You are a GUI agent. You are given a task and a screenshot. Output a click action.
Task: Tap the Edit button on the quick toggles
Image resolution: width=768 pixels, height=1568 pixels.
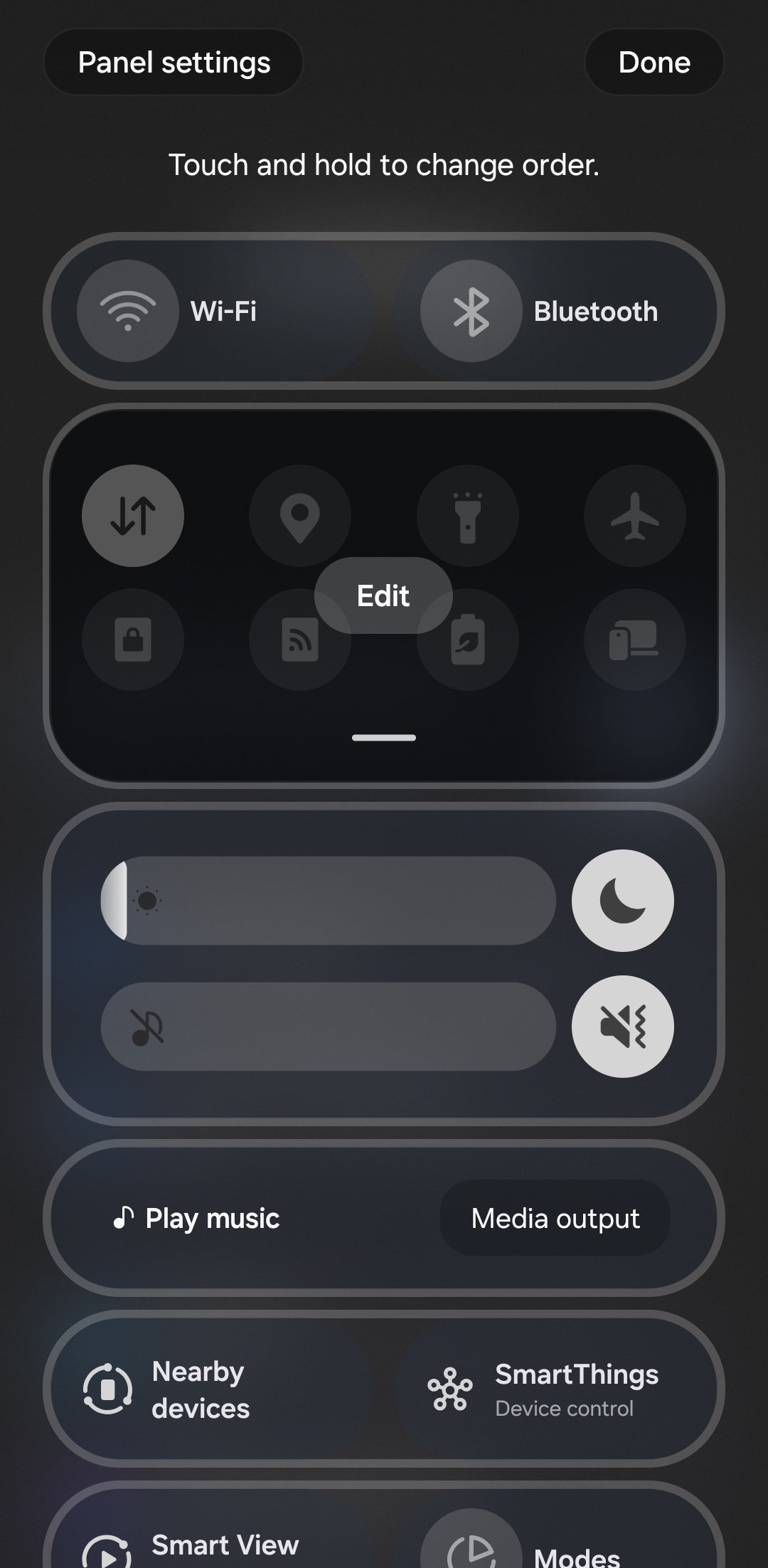pos(383,595)
